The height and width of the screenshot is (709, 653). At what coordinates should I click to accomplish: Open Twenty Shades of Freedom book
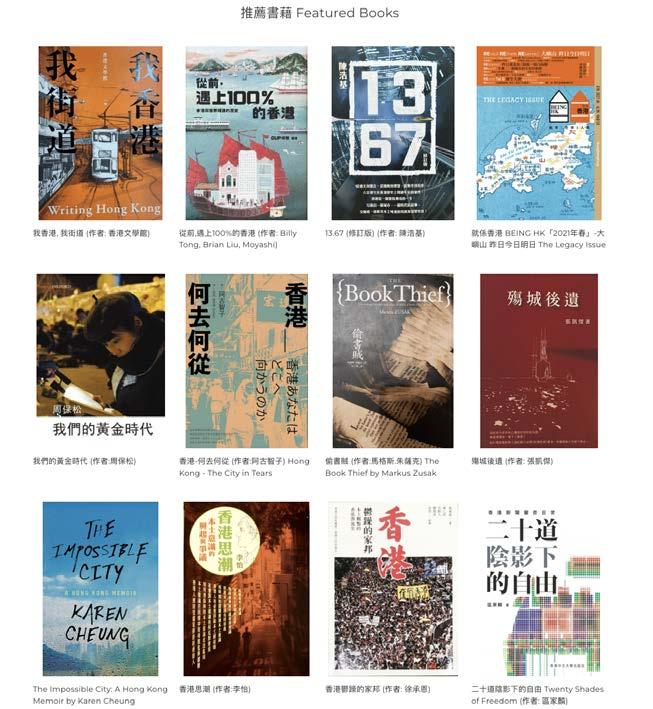[538, 589]
